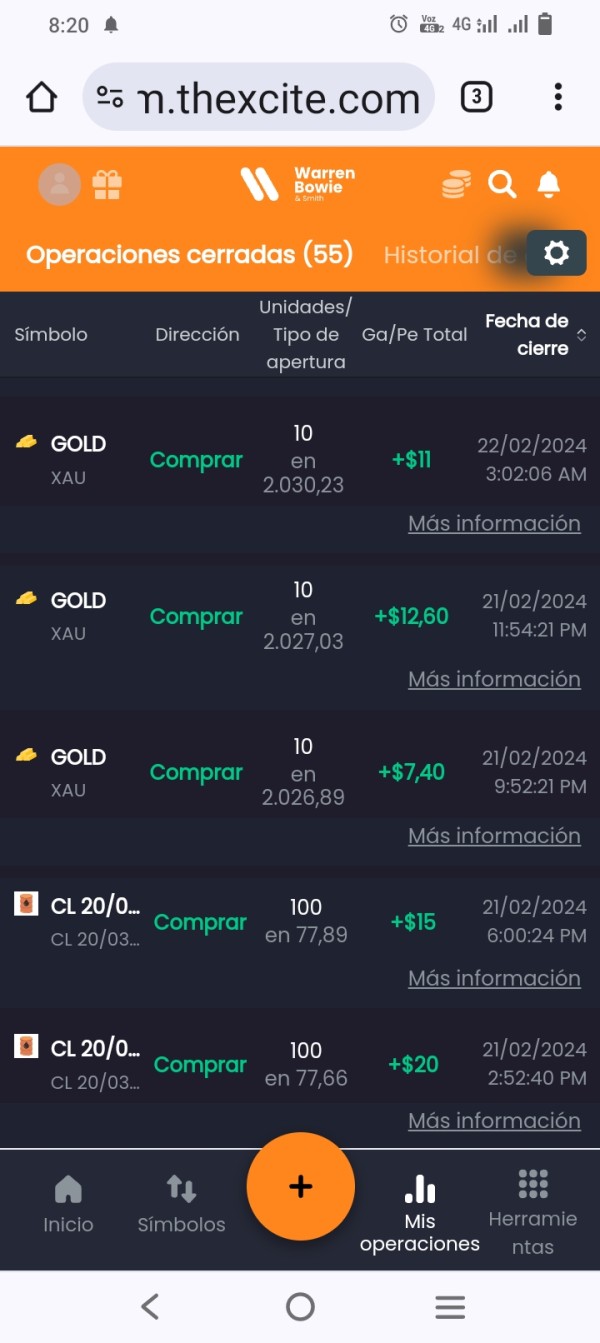Open the settings gear icon

point(556,254)
